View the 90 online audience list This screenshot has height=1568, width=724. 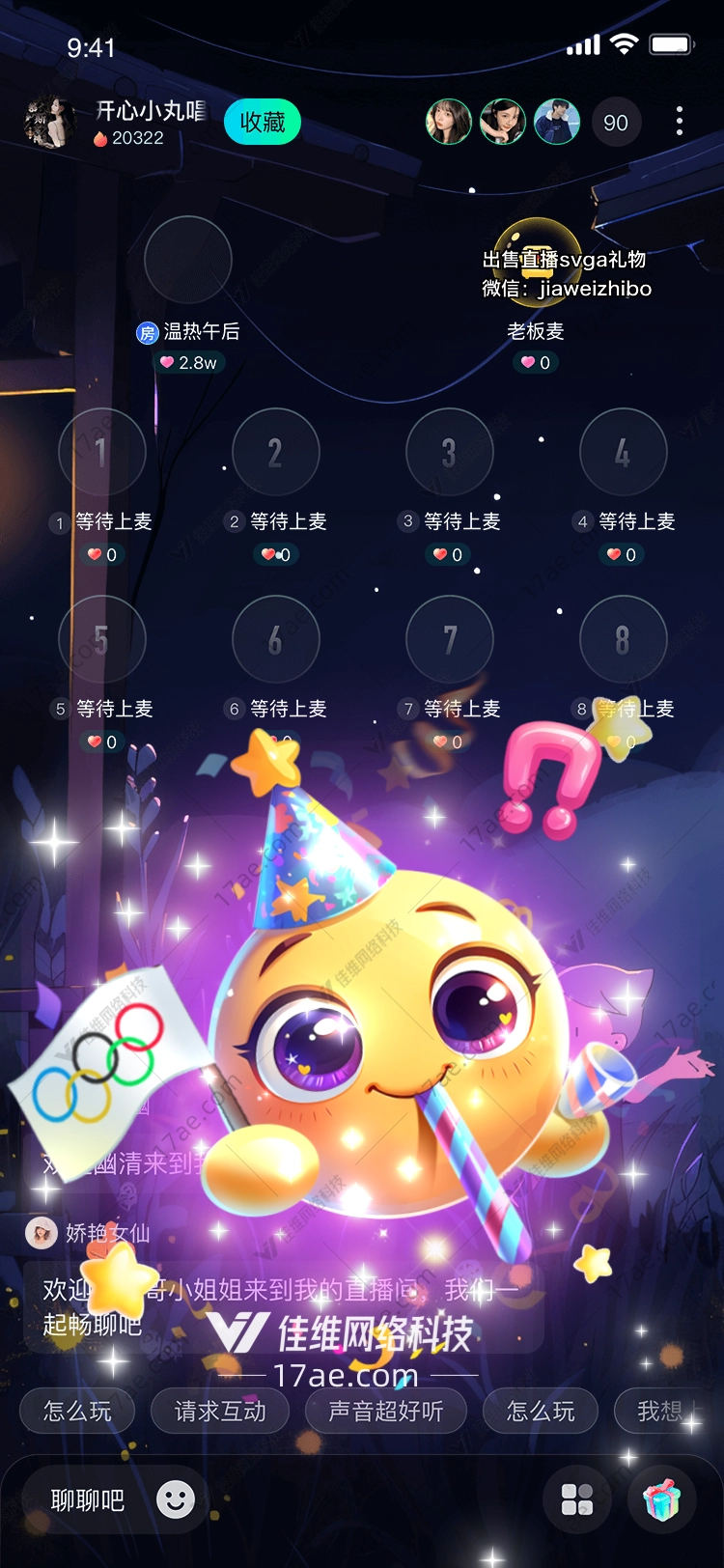point(615,123)
